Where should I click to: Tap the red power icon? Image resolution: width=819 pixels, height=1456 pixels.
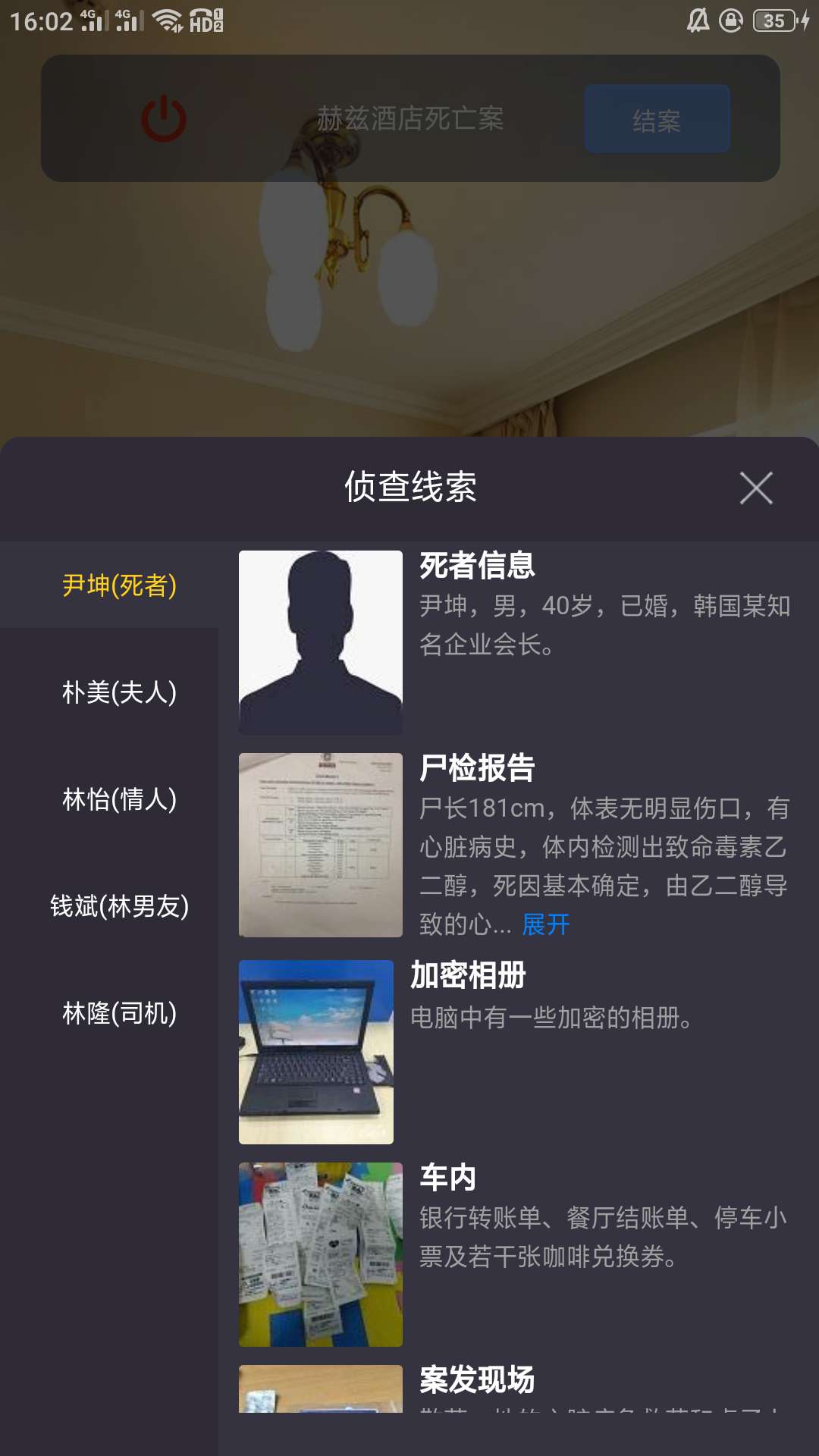pyautogui.click(x=164, y=119)
